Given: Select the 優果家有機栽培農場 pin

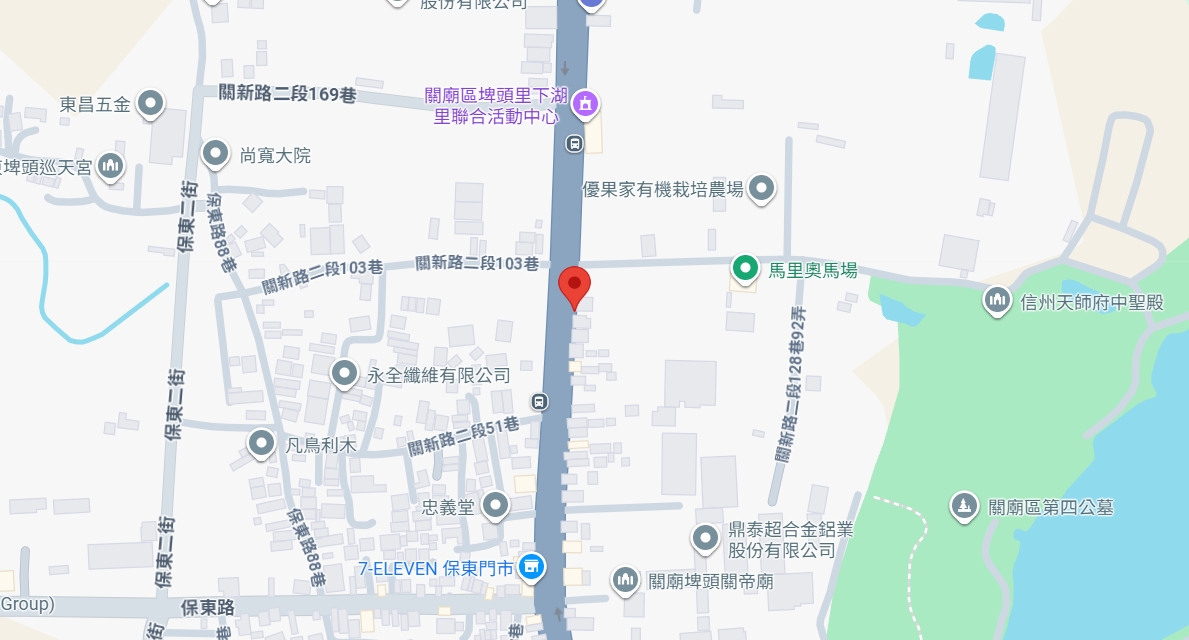Looking at the screenshot, I should [x=762, y=187].
